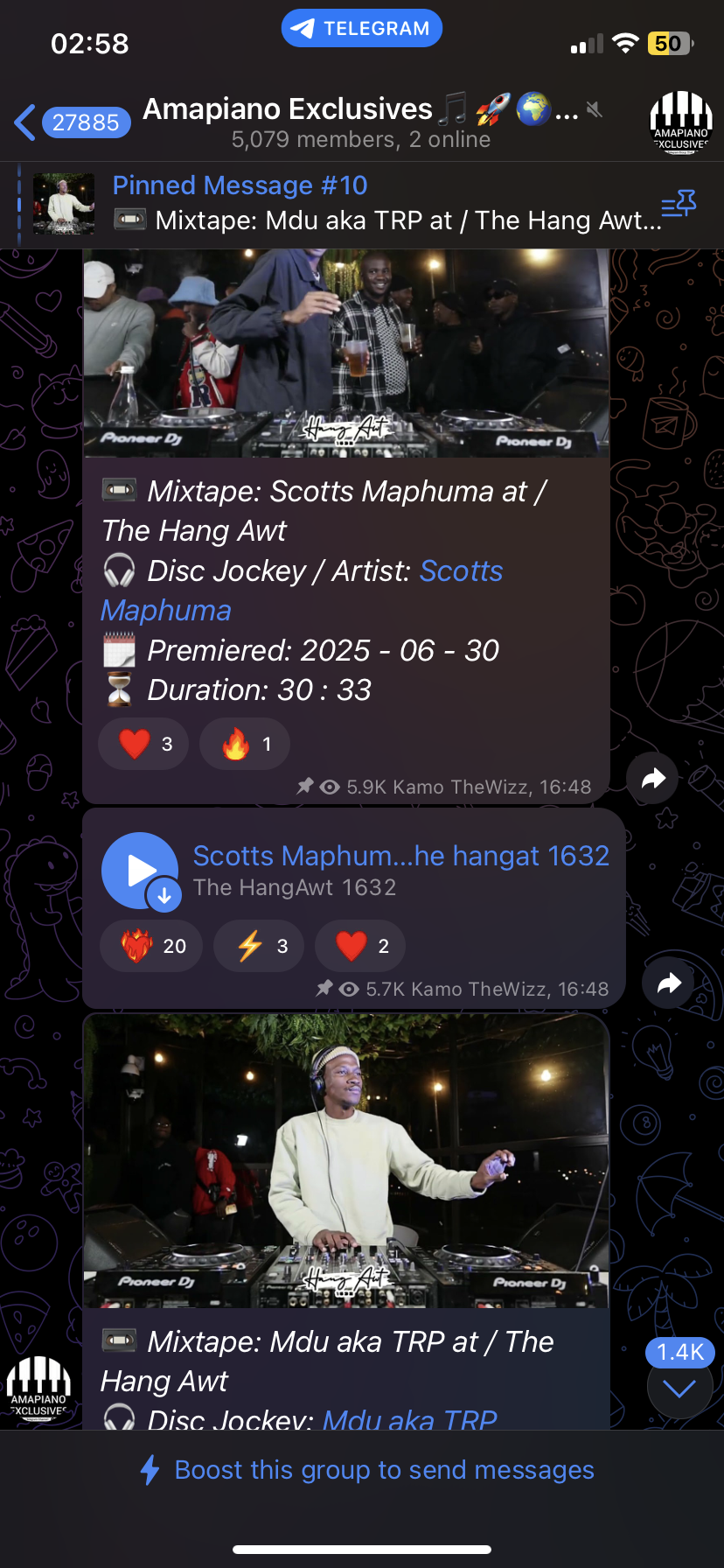
Task: Tap the burning heart reaction with 20
Action: click(x=151, y=946)
